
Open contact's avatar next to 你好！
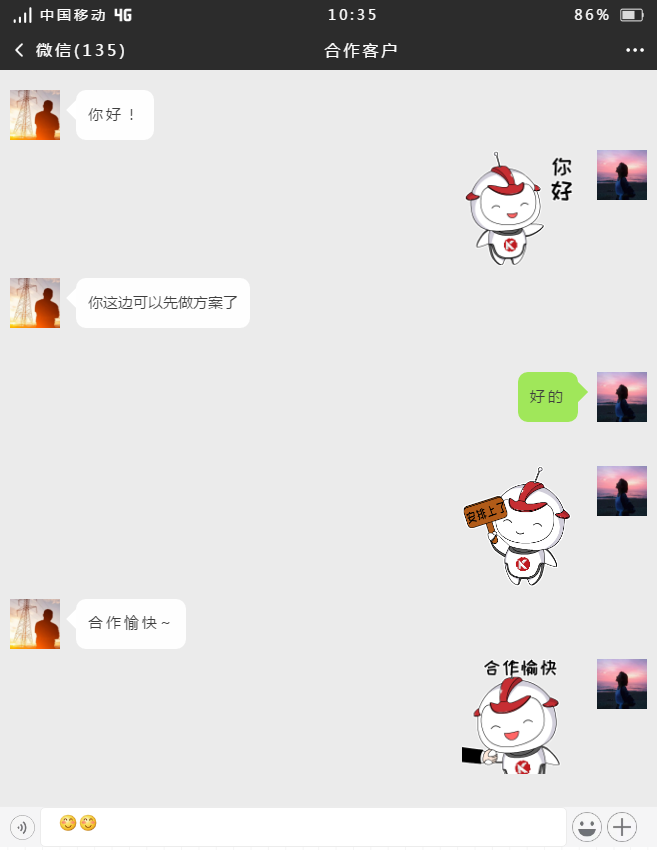(35, 115)
